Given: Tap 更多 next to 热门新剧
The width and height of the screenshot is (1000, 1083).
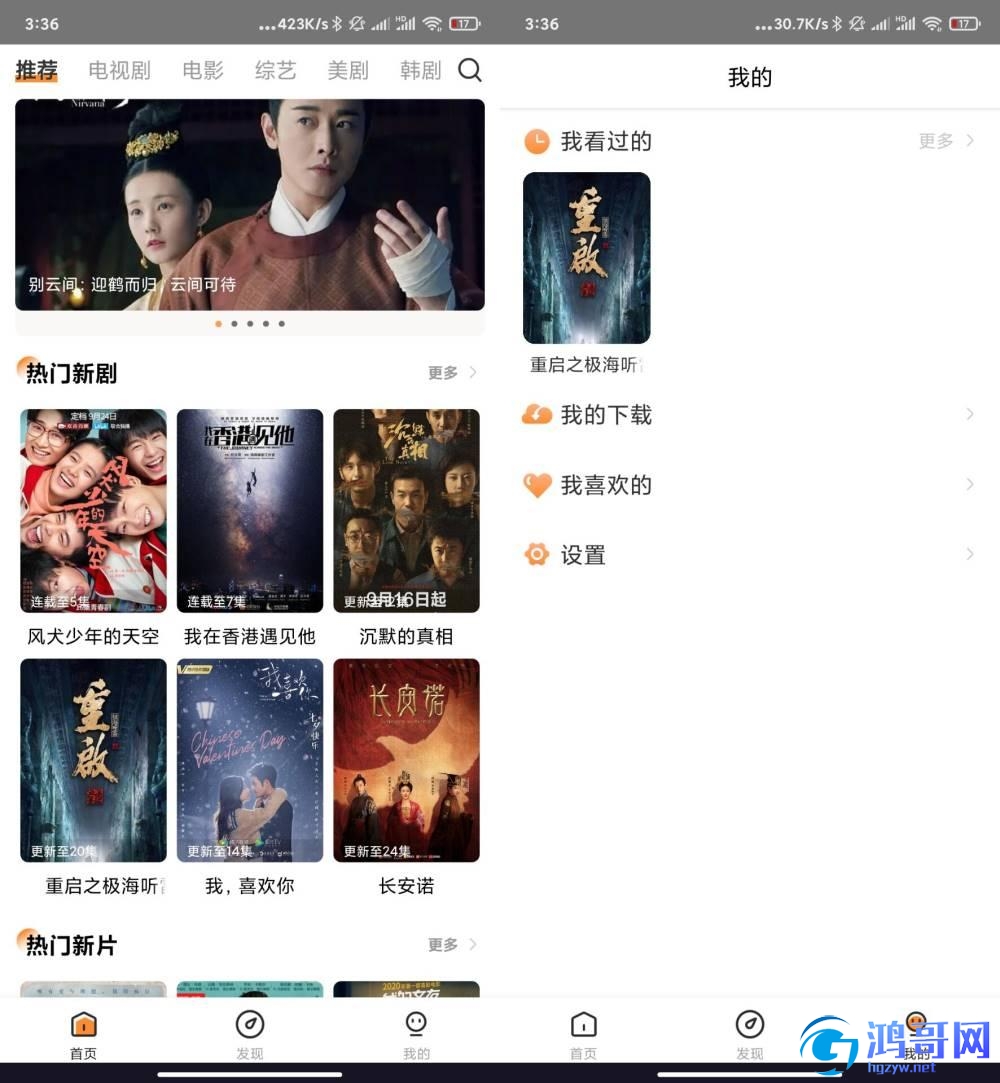Looking at the screenshot, I should point(452,373).
